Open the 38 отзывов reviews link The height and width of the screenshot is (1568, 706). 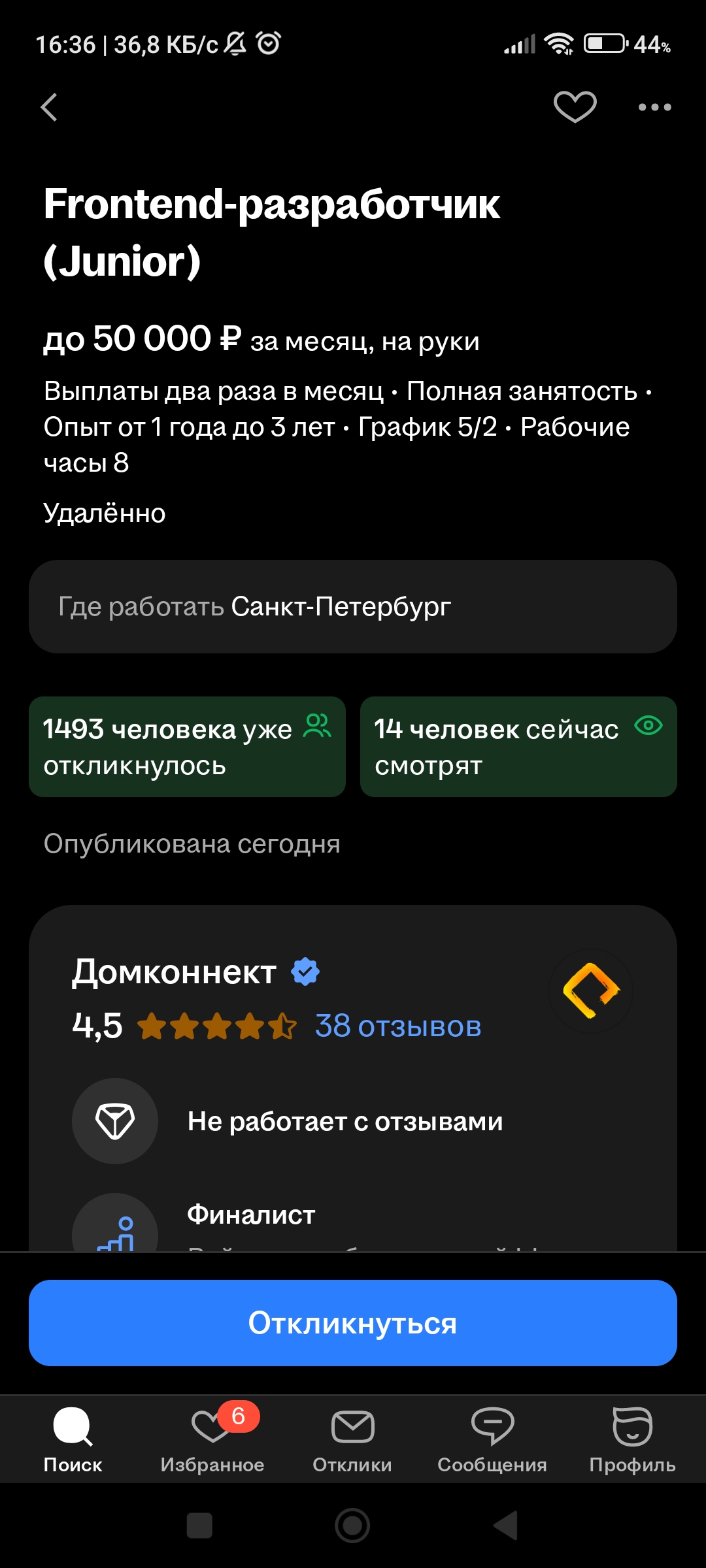[x=397, y=1026]
